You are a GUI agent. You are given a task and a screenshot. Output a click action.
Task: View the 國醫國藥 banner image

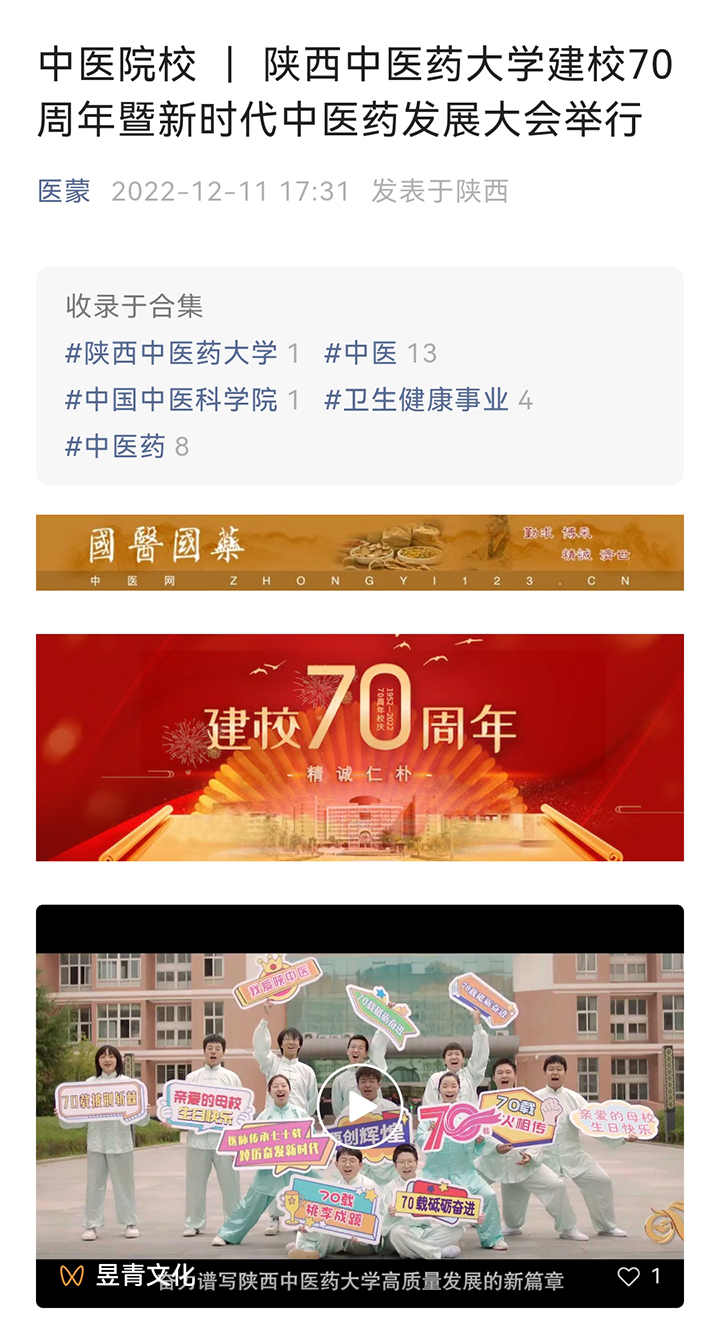tap(360, 553)
